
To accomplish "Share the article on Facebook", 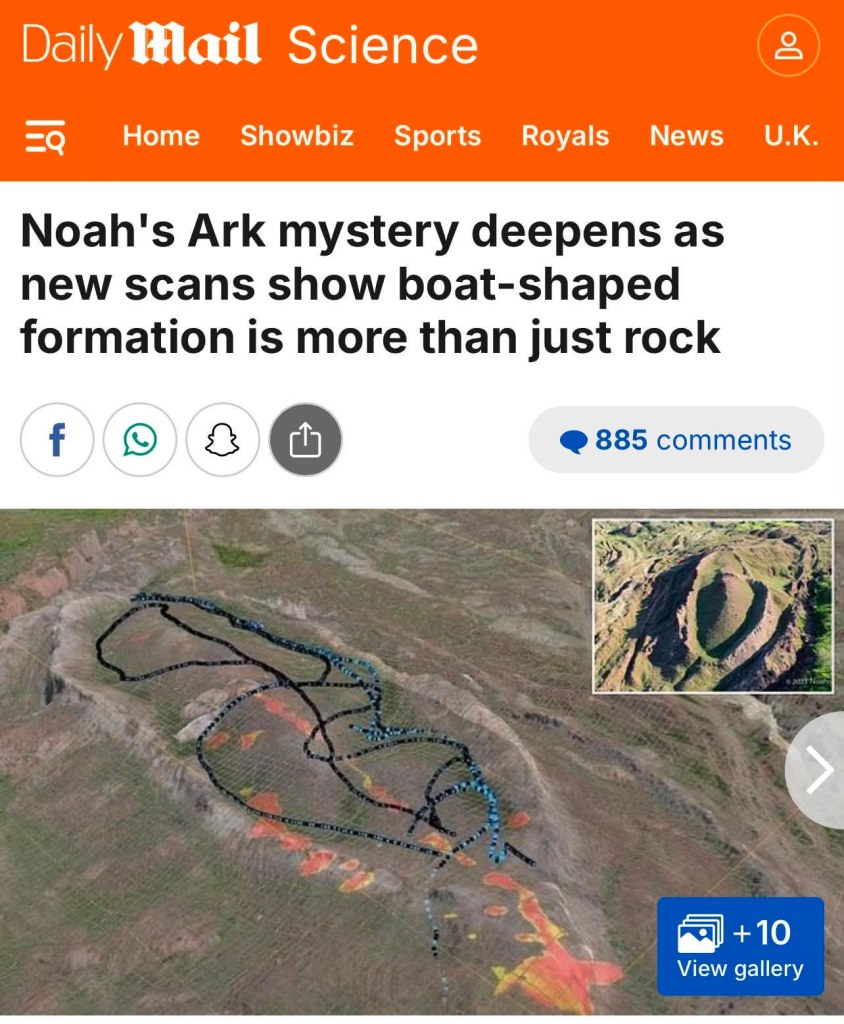I will click(x=57, y=440).
